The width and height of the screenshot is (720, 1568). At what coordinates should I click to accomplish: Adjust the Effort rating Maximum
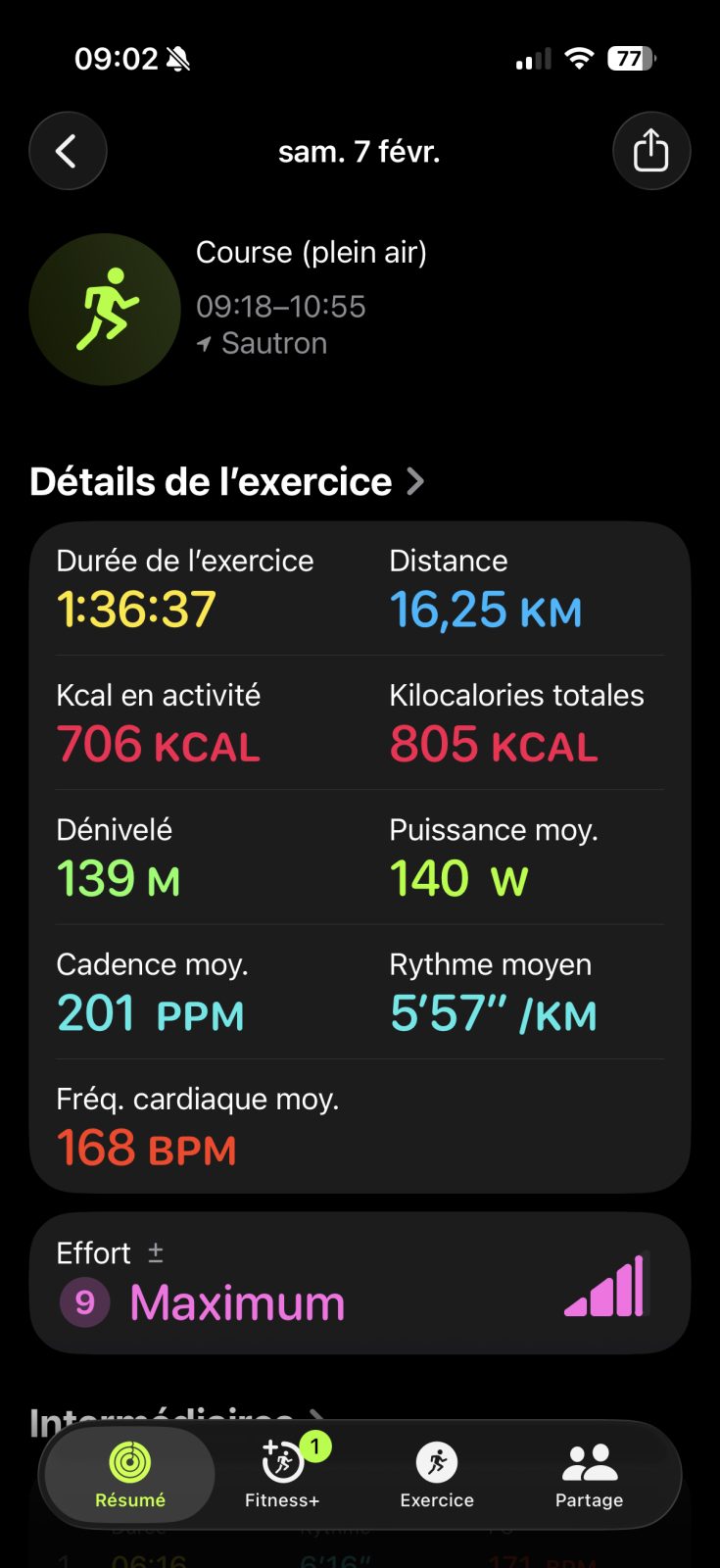[x=359, y=1283]
